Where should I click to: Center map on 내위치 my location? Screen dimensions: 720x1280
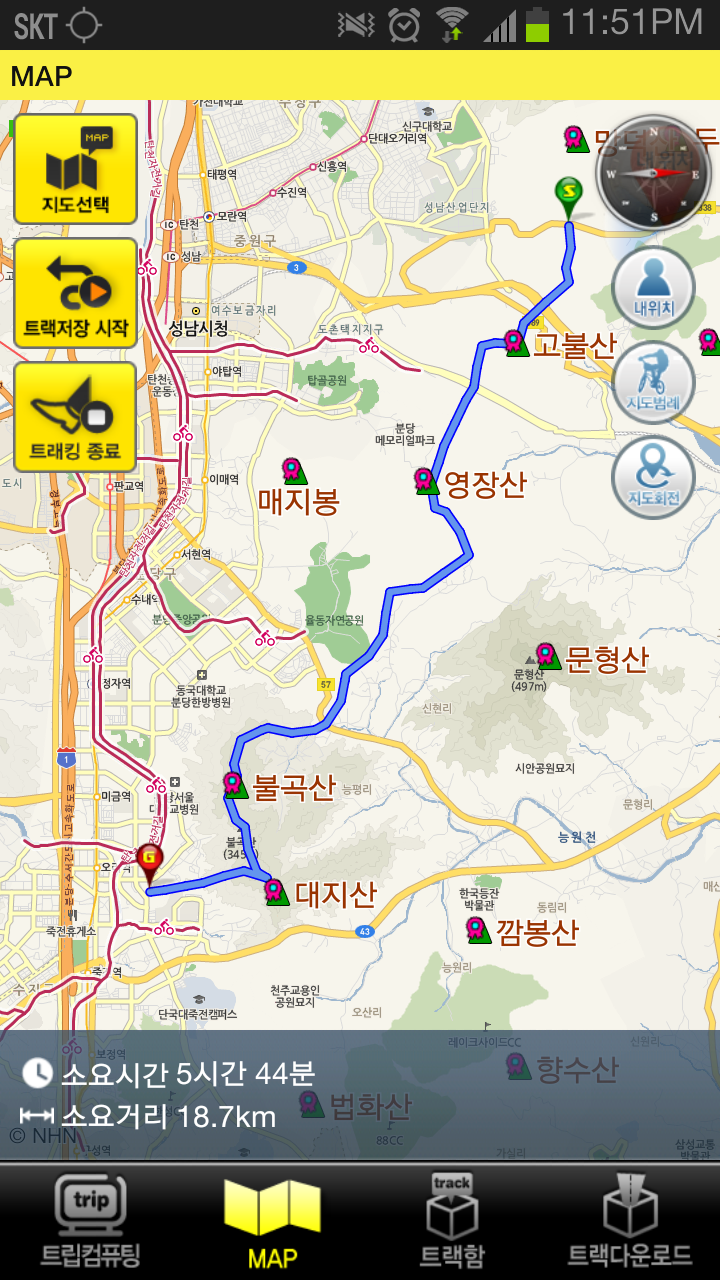654,286
